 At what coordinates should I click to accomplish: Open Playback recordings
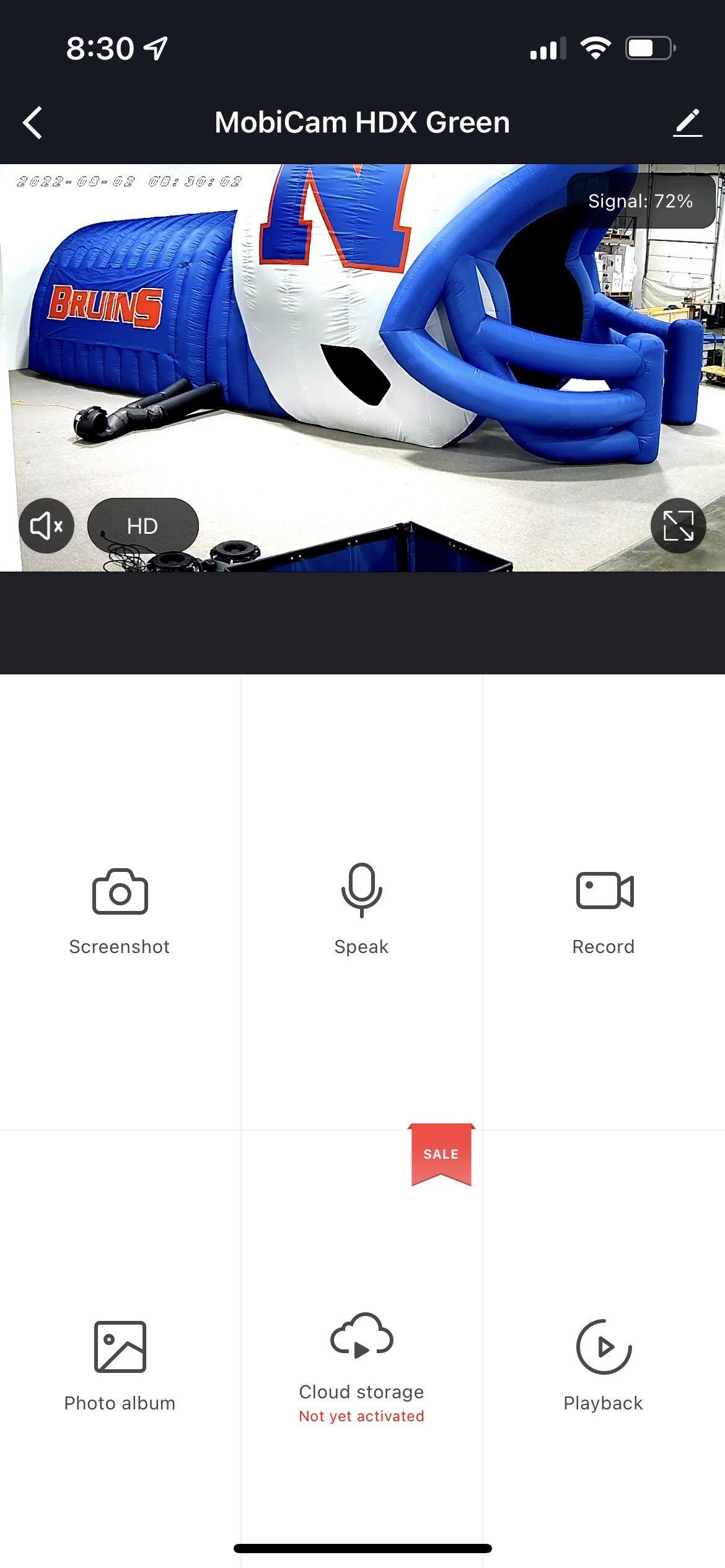pos(604,1365)
